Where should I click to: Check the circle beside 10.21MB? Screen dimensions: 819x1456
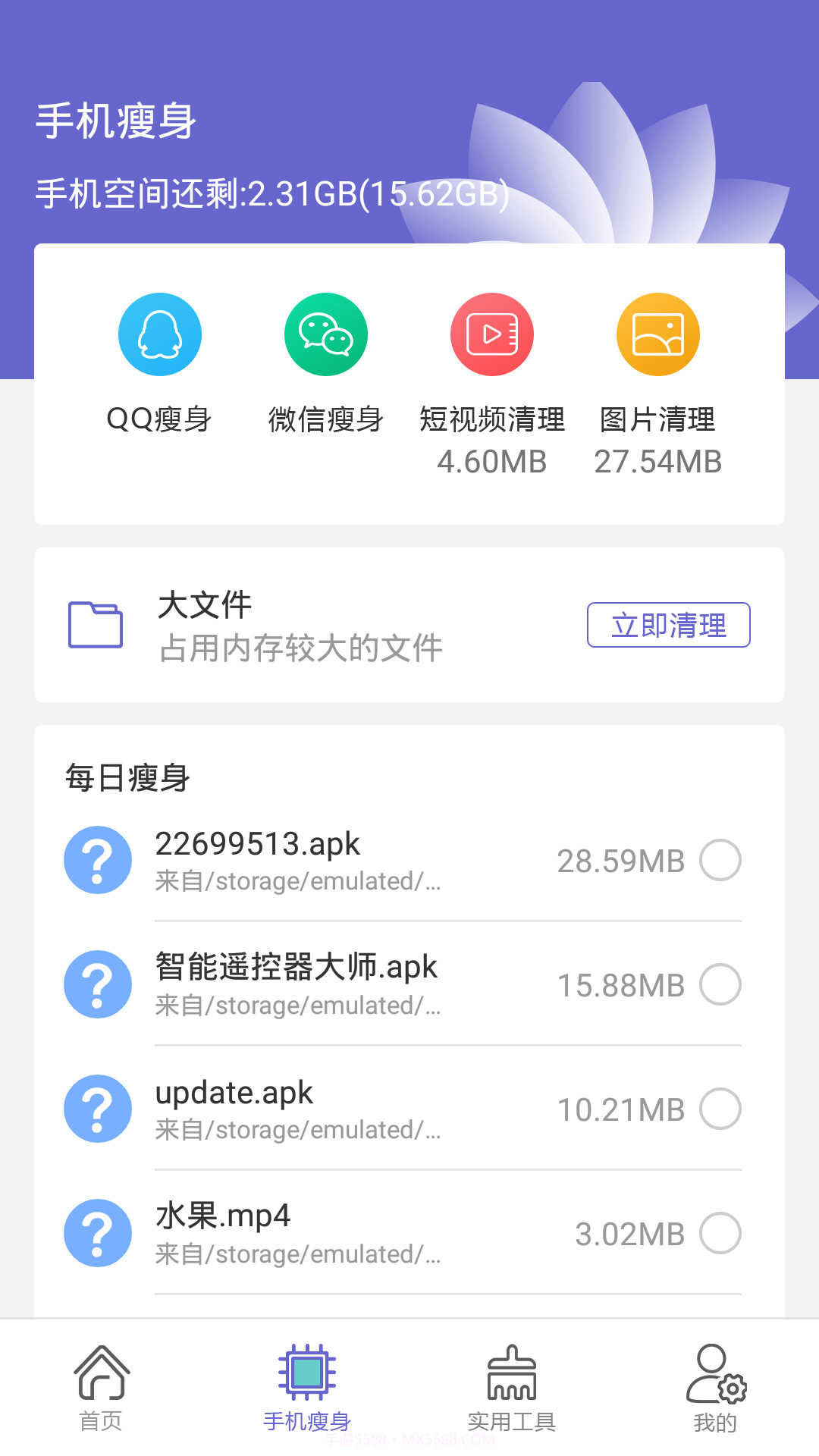720,1109
